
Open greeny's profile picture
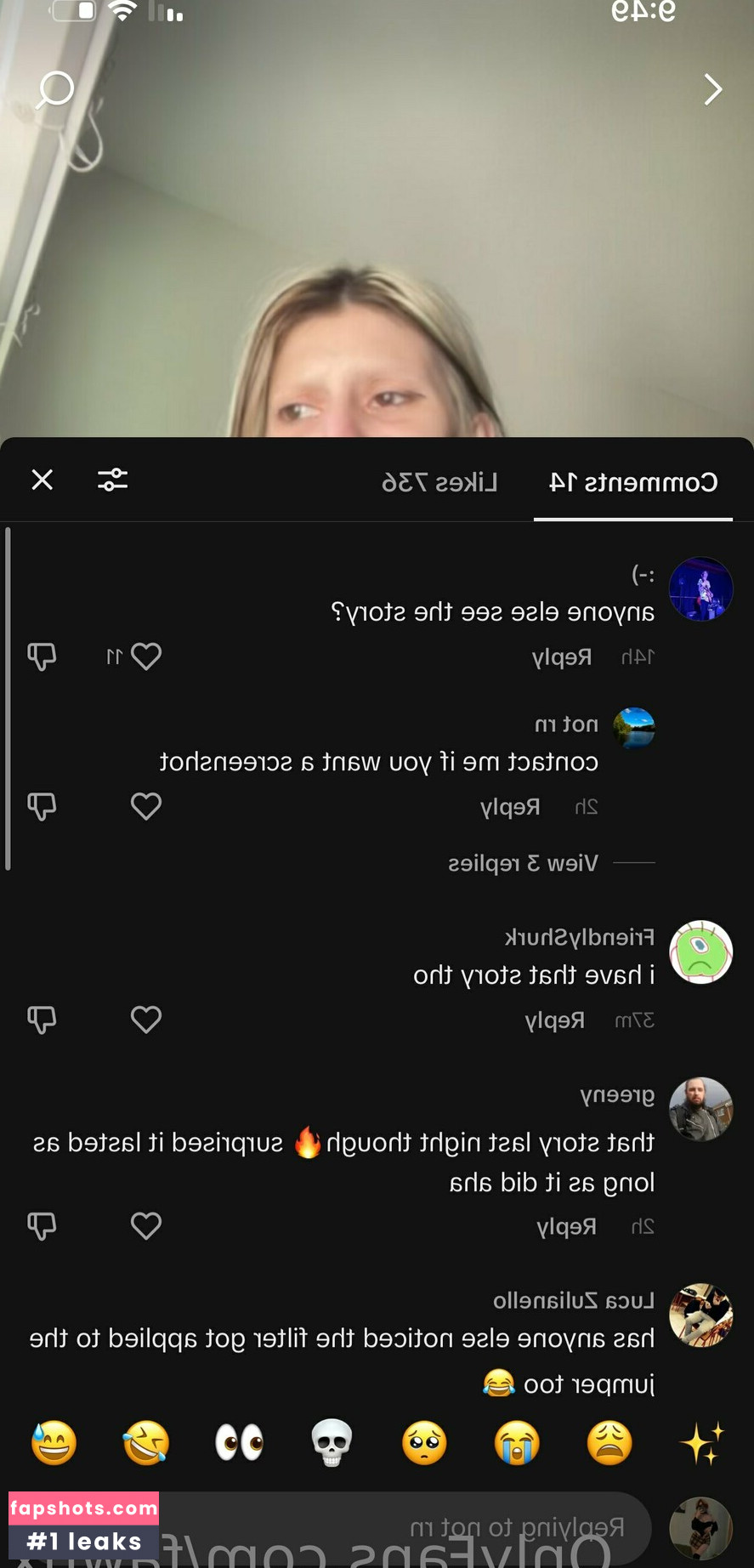700,1109
